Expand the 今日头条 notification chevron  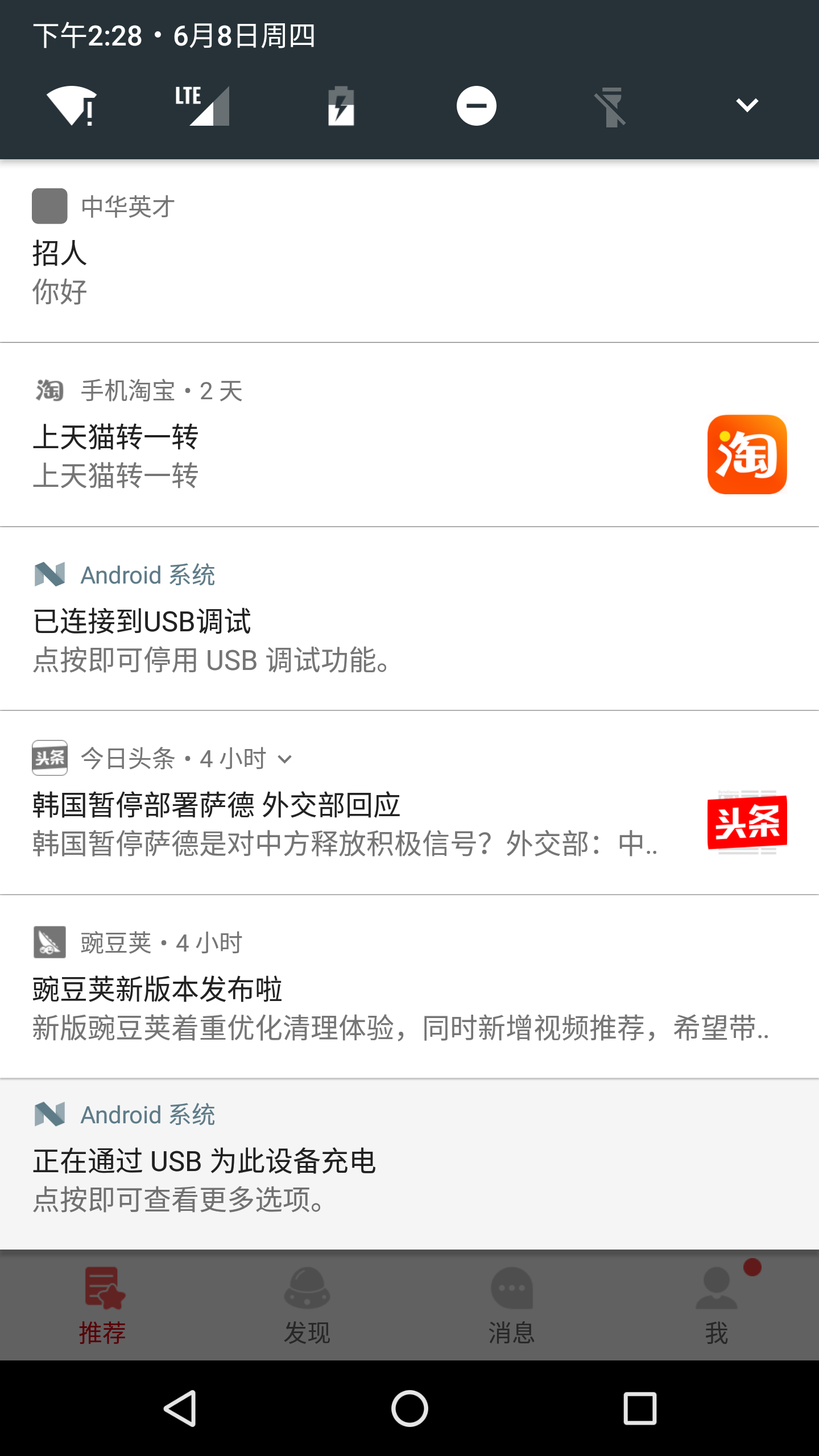click(285, 759)
